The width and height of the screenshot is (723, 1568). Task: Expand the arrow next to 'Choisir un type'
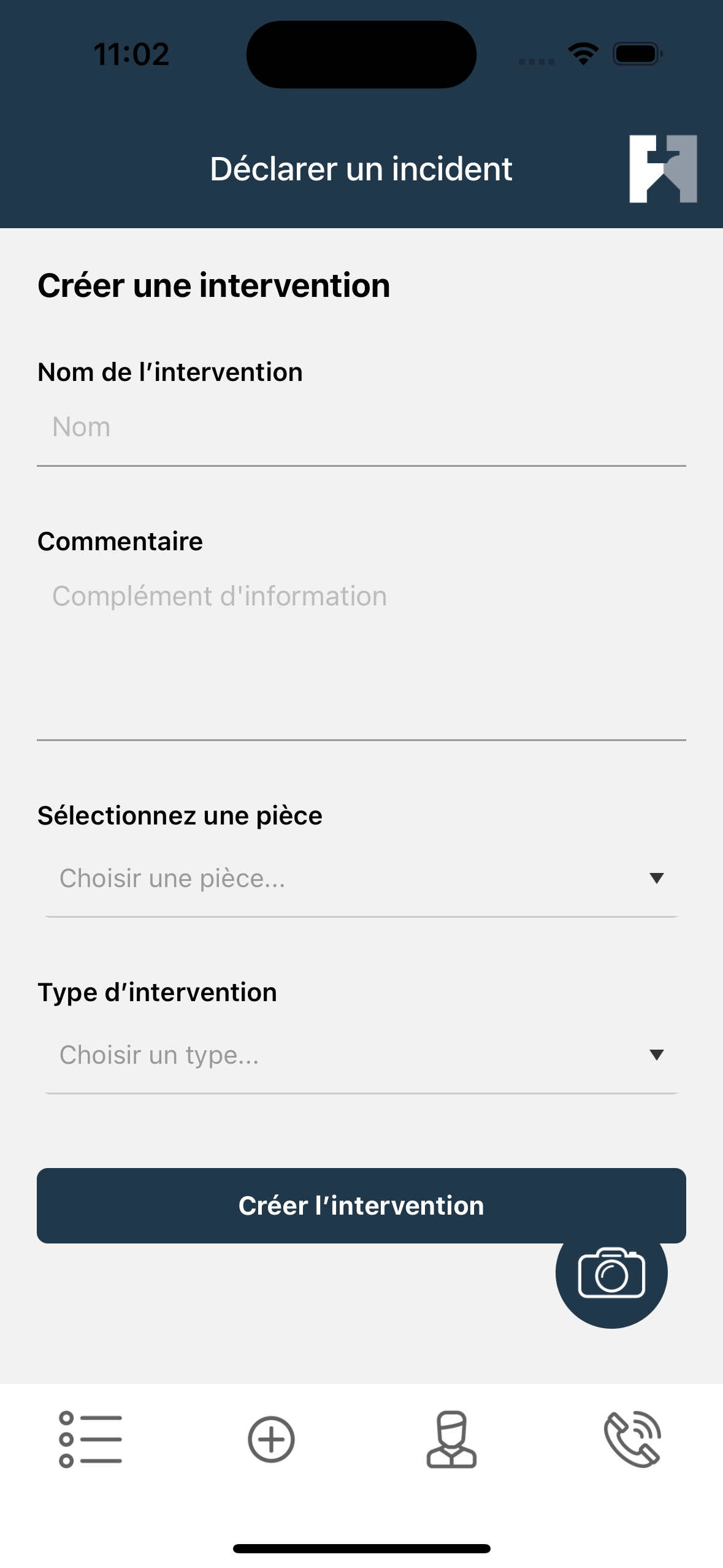point(656,1055)
